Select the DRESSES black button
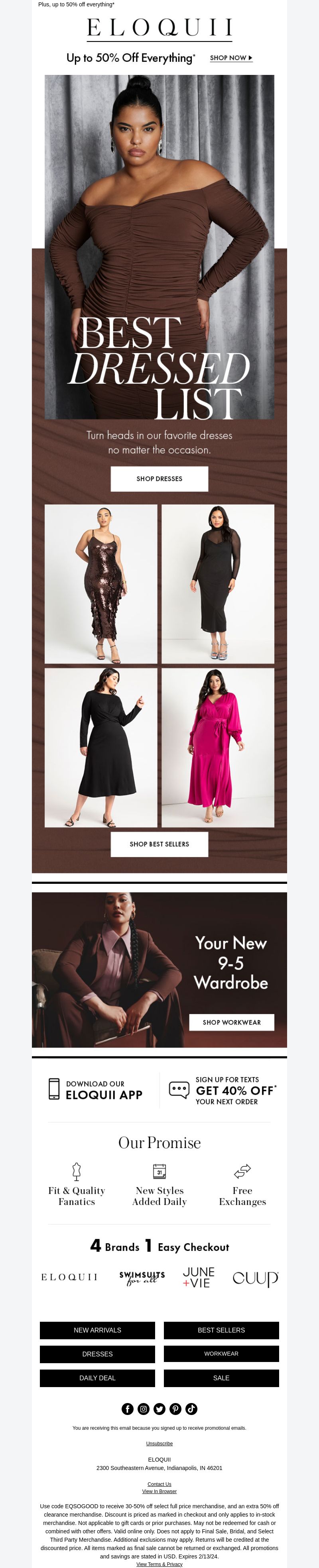Image resolution: width=319 pixels, height=1568 pixels. (x=97, y=1354)
